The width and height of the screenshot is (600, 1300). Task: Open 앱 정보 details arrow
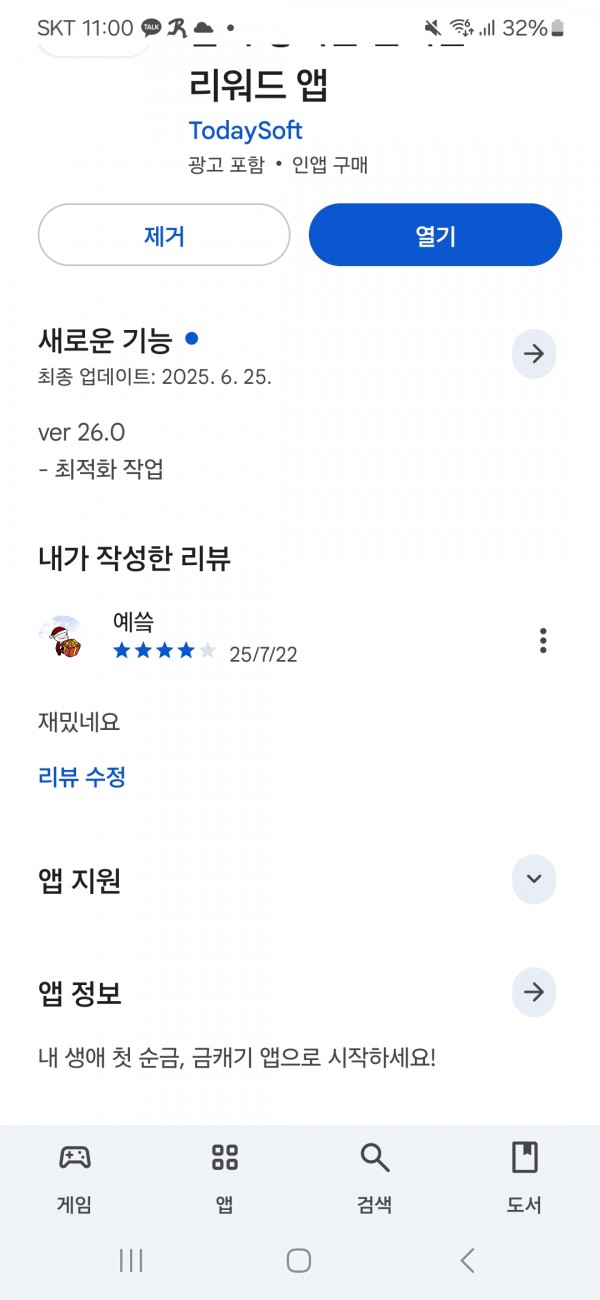coord(534,992)
